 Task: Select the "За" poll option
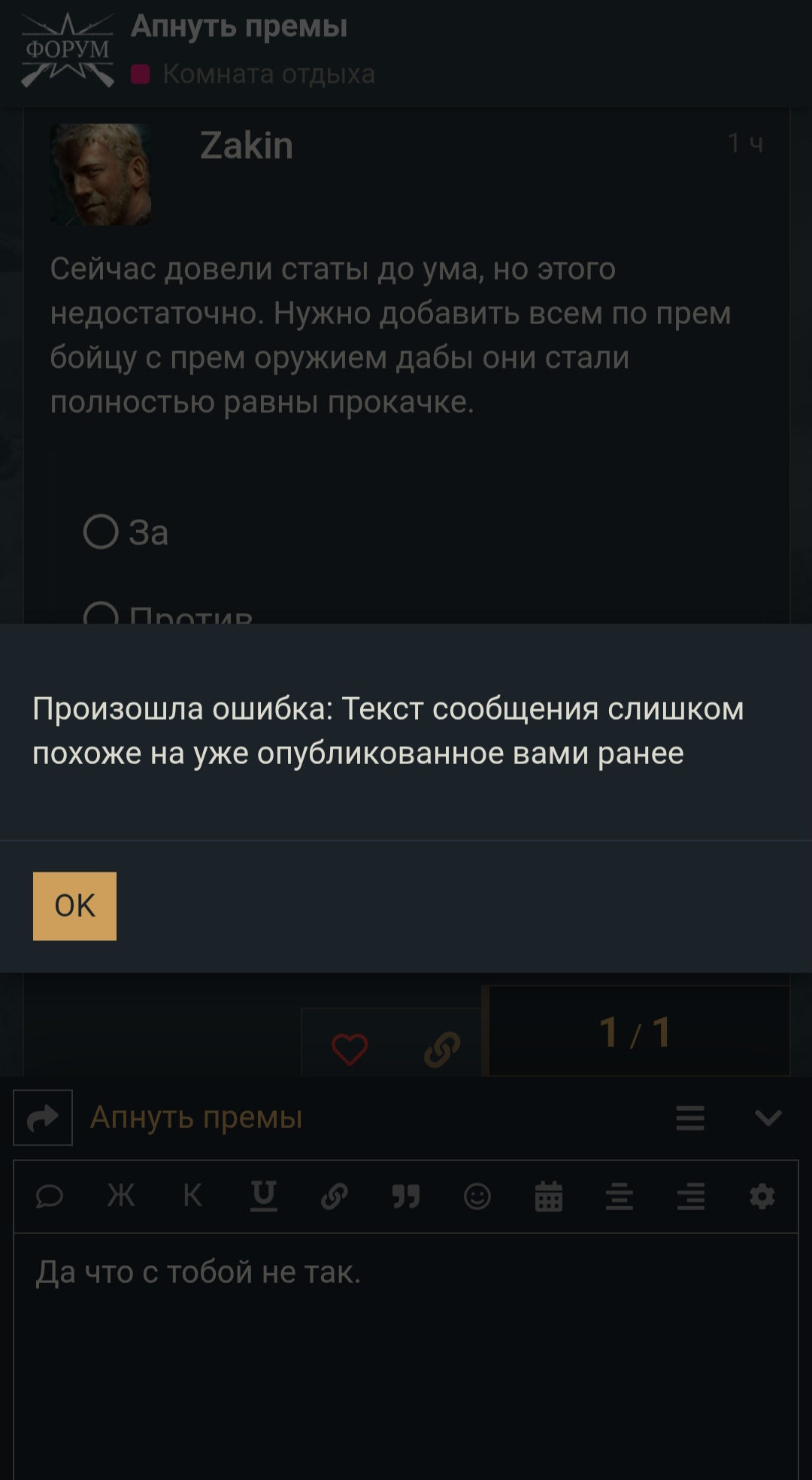[101, 532]
